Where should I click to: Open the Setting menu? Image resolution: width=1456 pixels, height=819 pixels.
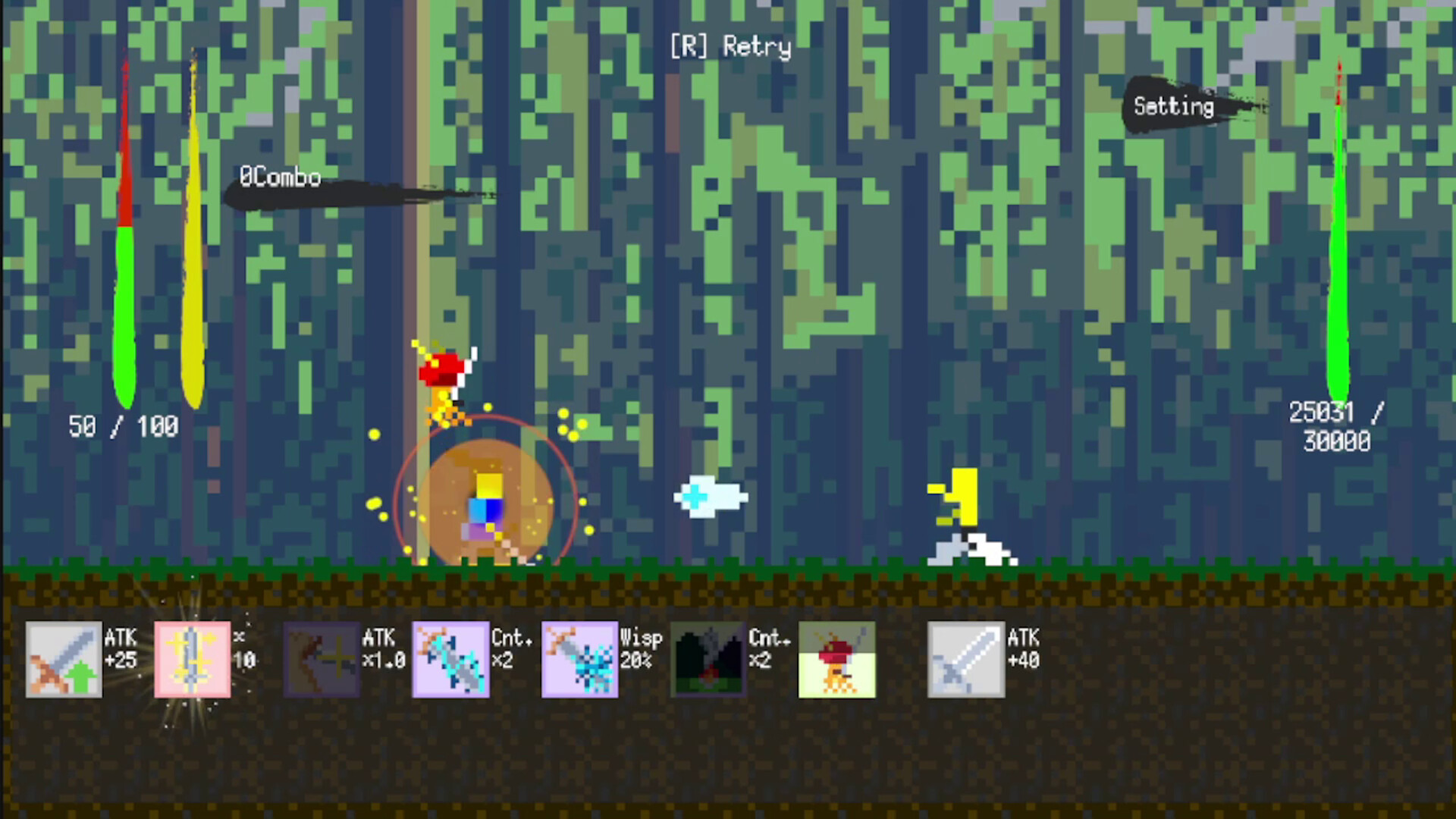click(x=1173, y=106)
